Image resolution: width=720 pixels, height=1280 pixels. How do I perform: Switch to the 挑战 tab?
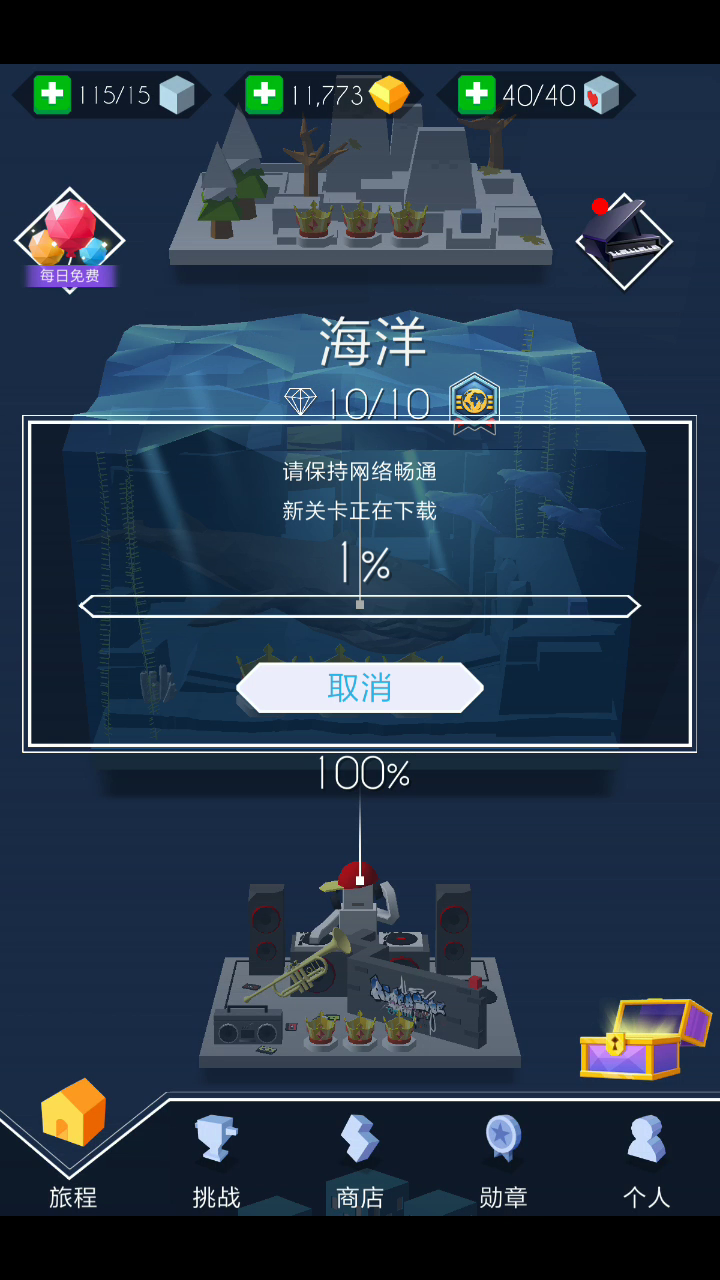(x=217, y=1160)
